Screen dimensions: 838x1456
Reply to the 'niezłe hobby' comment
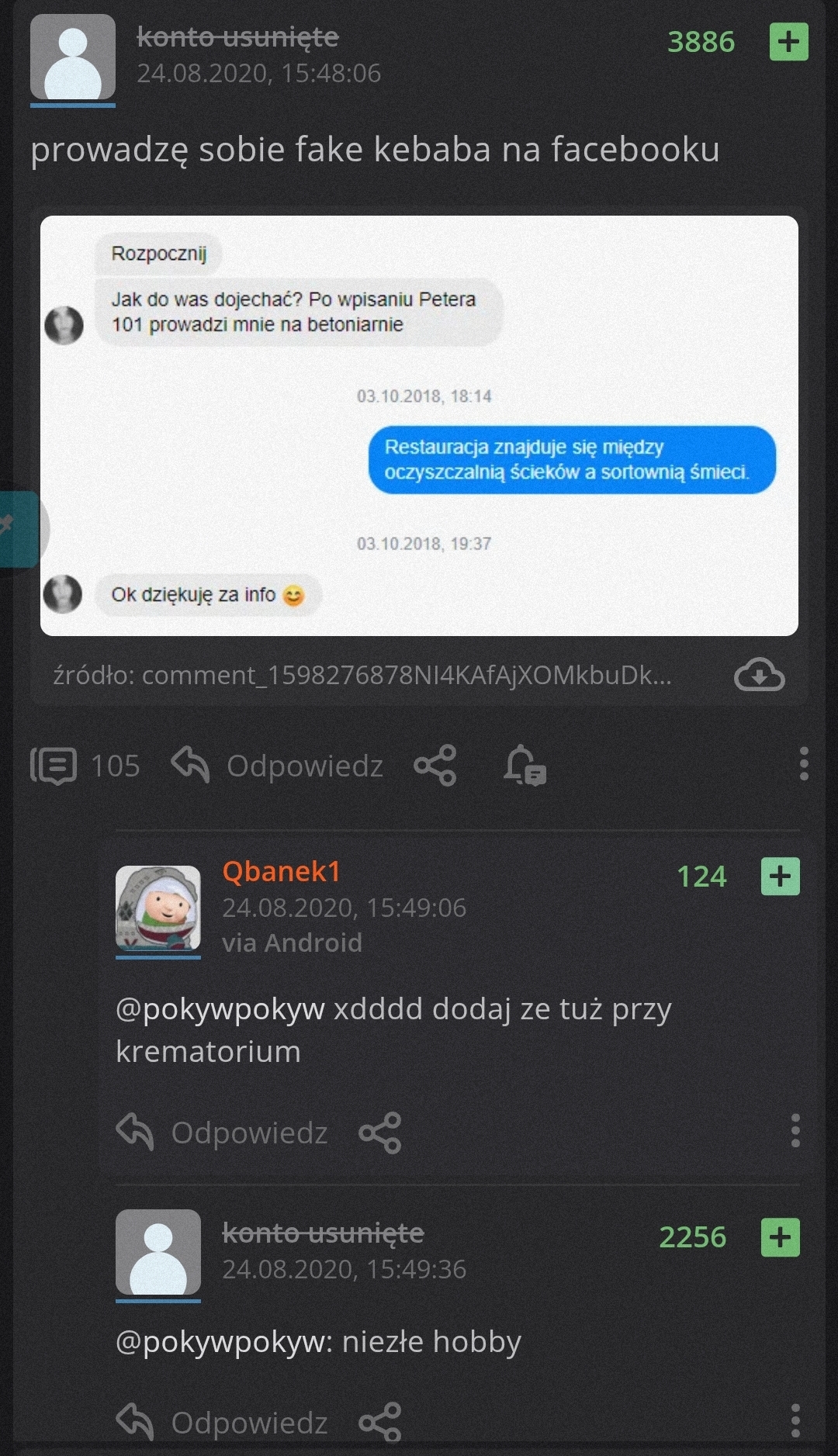coord(223,1422)
